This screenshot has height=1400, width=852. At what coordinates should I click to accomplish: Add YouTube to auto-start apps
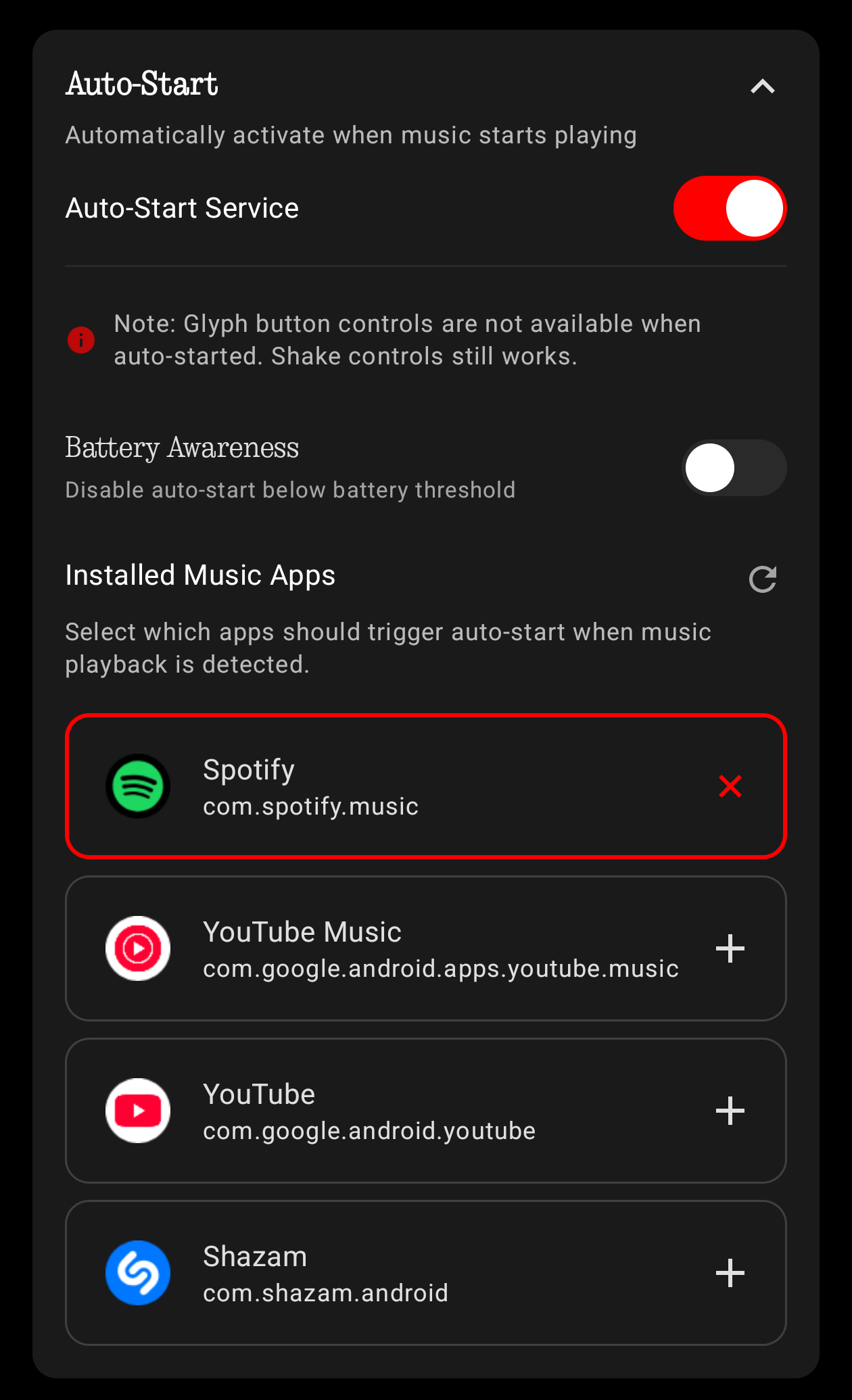click(x=730, y=1111)
